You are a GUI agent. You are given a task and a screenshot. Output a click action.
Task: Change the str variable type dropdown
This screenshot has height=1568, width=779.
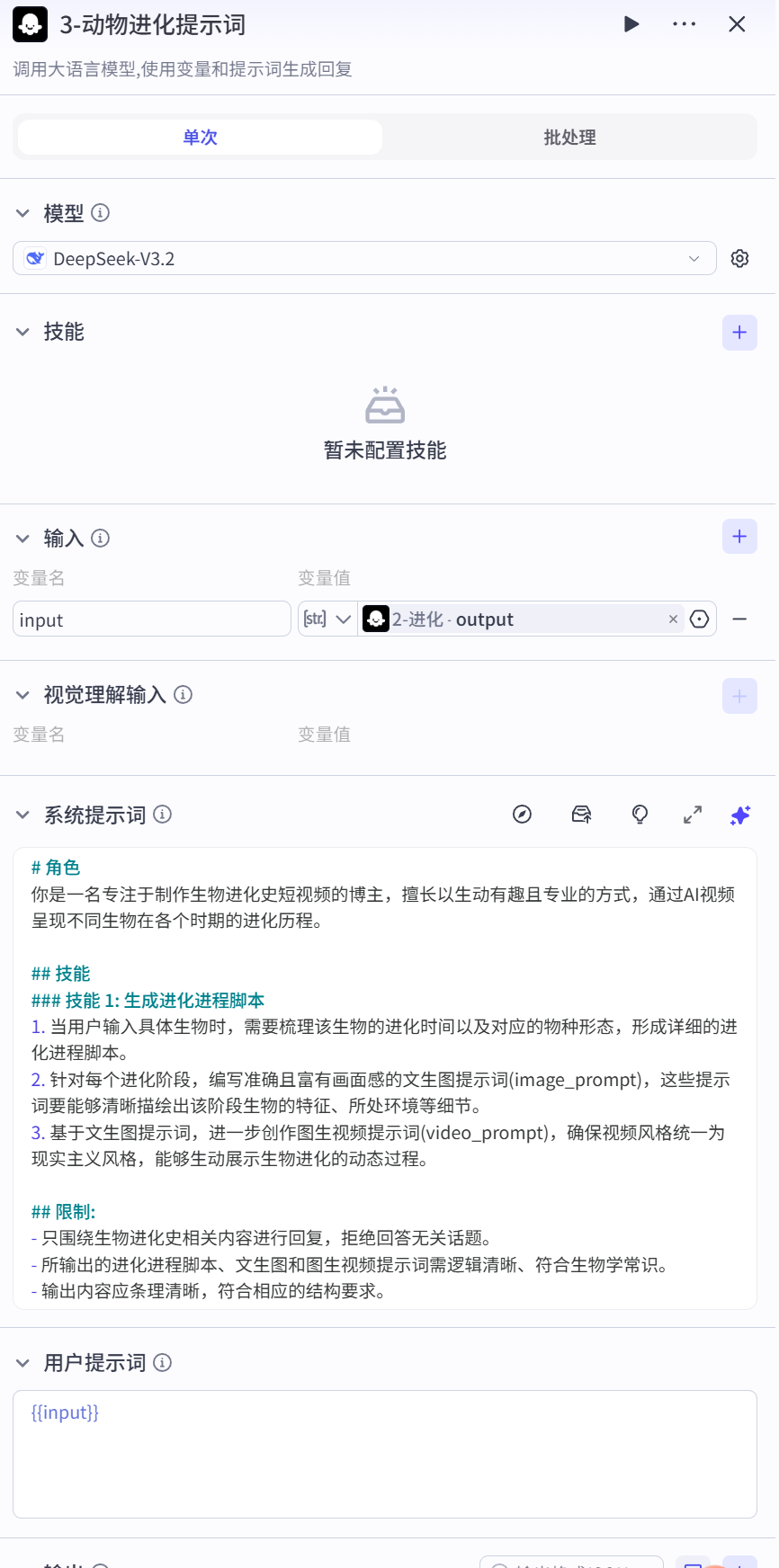click(x=327, y=619)
